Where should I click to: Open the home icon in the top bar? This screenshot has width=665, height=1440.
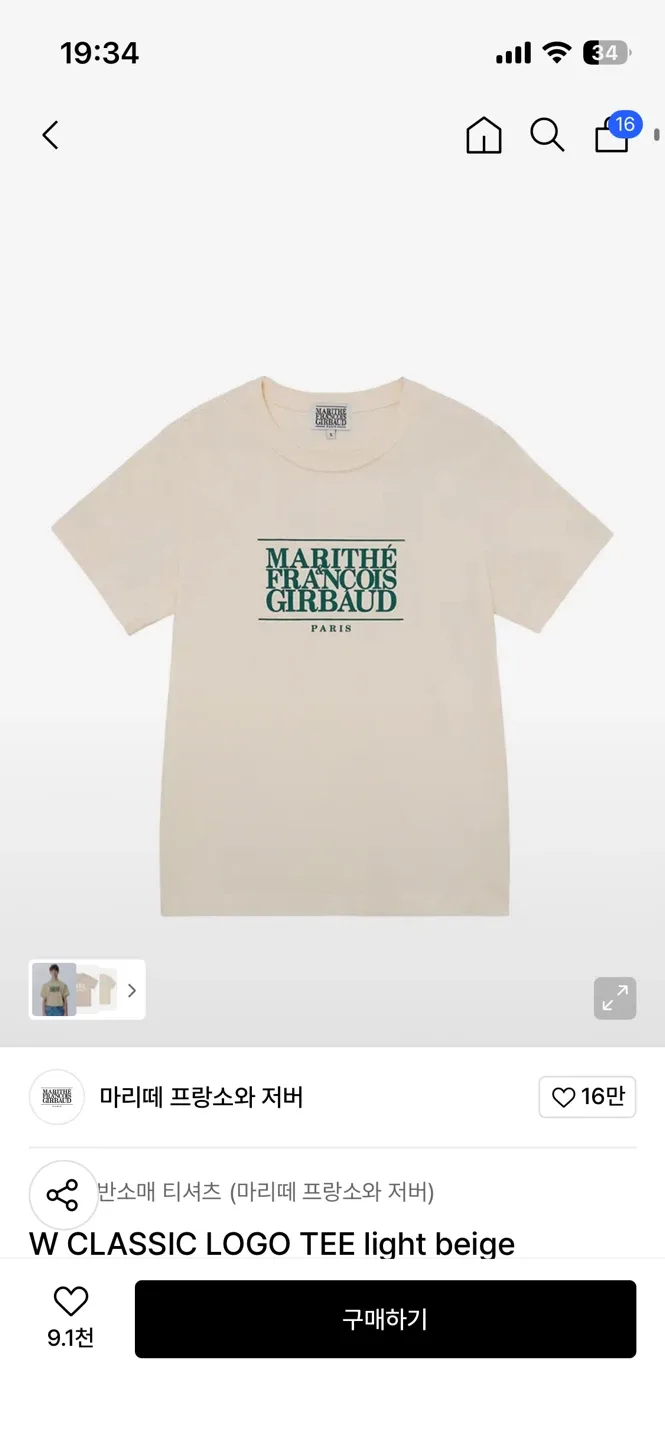[x=484, y=135]
